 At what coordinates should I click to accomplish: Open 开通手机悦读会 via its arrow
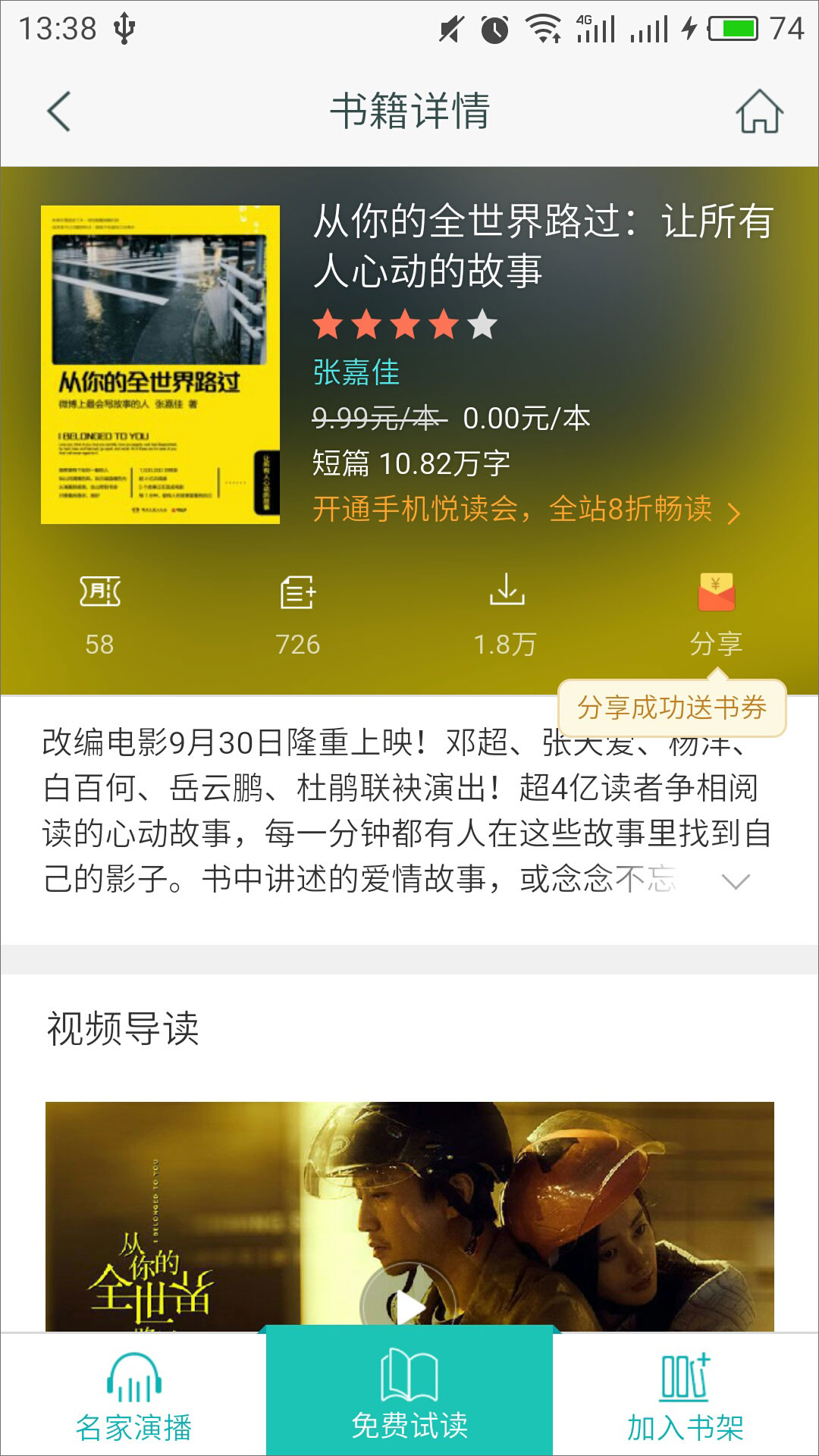(734, 514)
